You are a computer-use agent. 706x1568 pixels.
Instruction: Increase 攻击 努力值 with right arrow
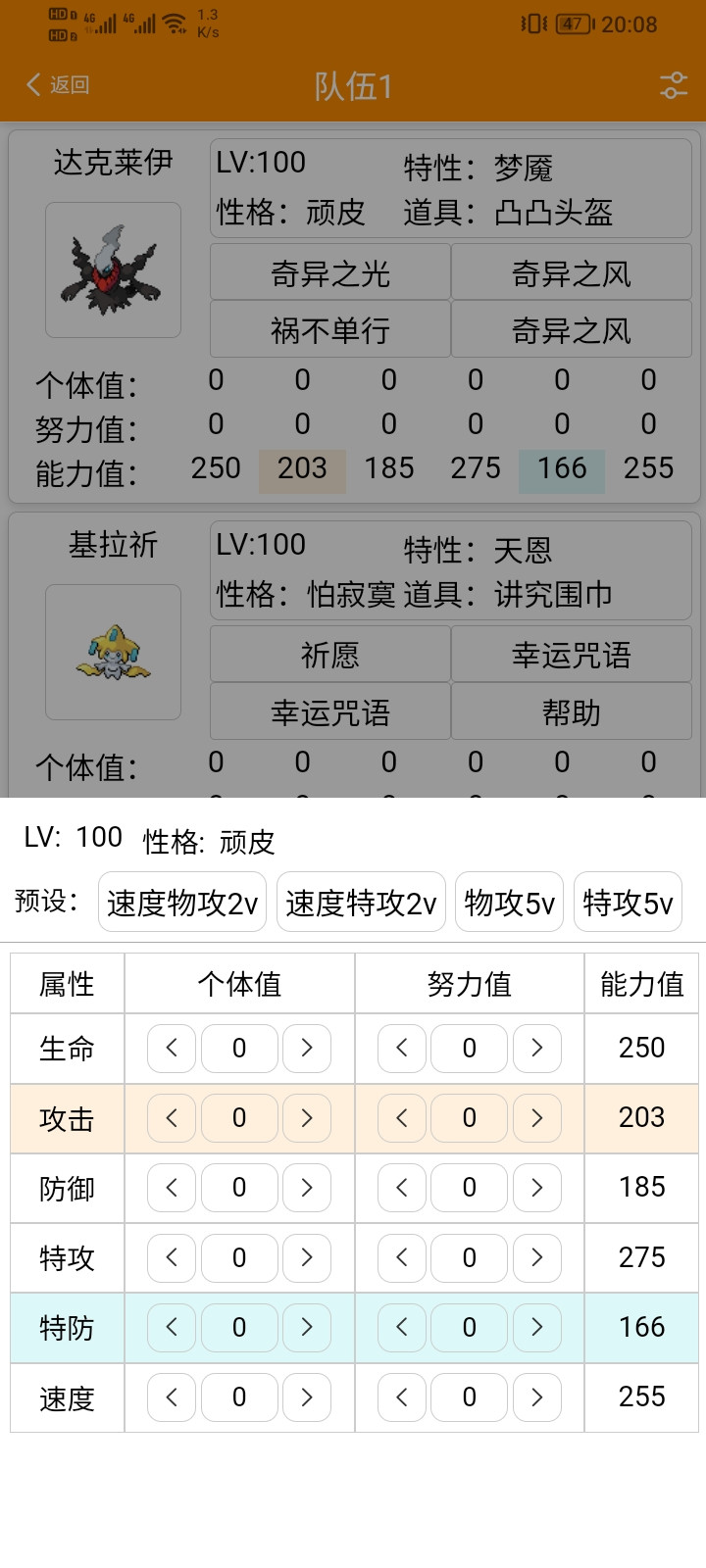coord(536,1118)
